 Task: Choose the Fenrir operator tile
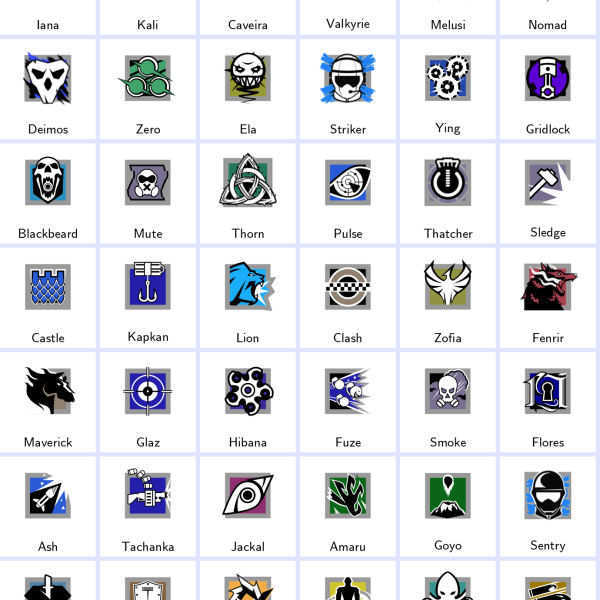point(548,298)
